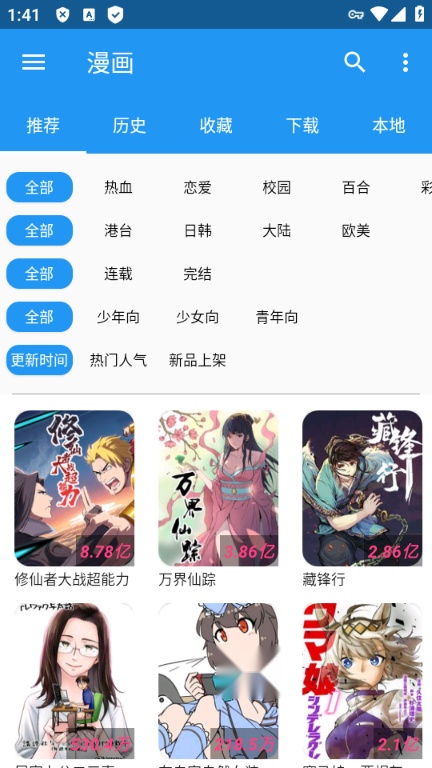432x768 pixels.
Task: Filter by 少女向 audience
Action: [197, 317]
